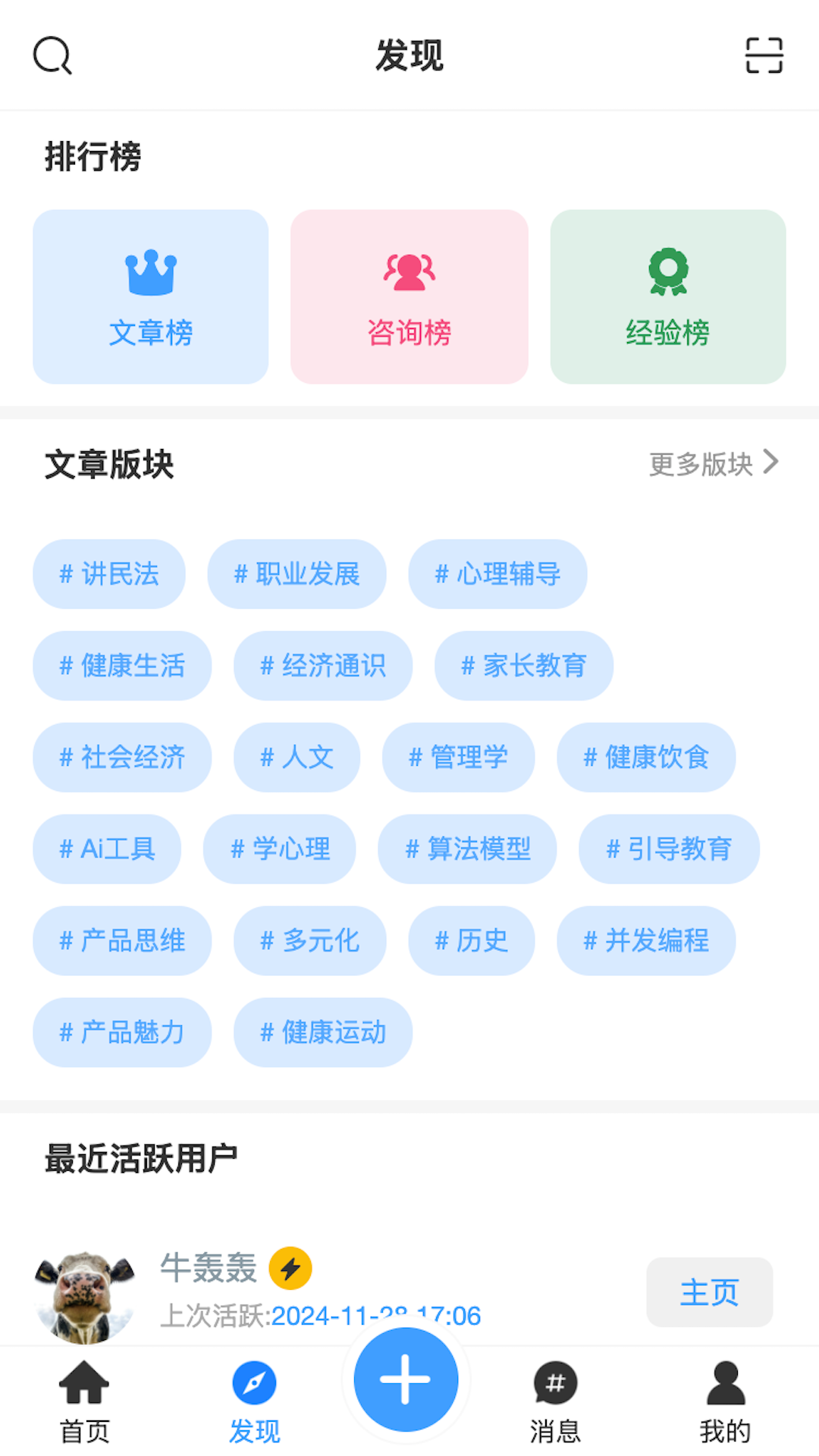Select the Ai工具 topic chip
819x1456 pixels.
[x=107, y=849]
